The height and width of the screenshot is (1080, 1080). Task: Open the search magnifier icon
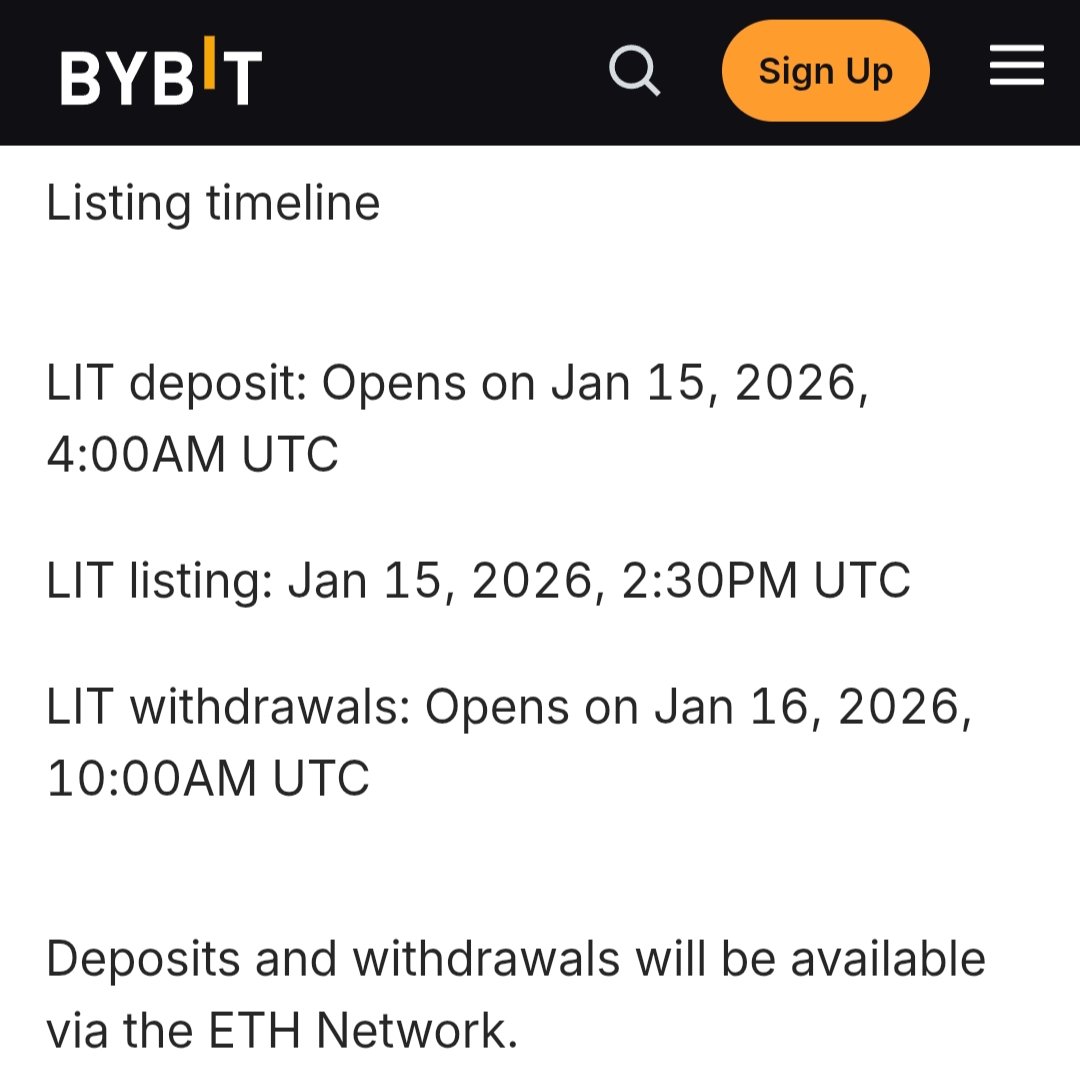point(635,72)
